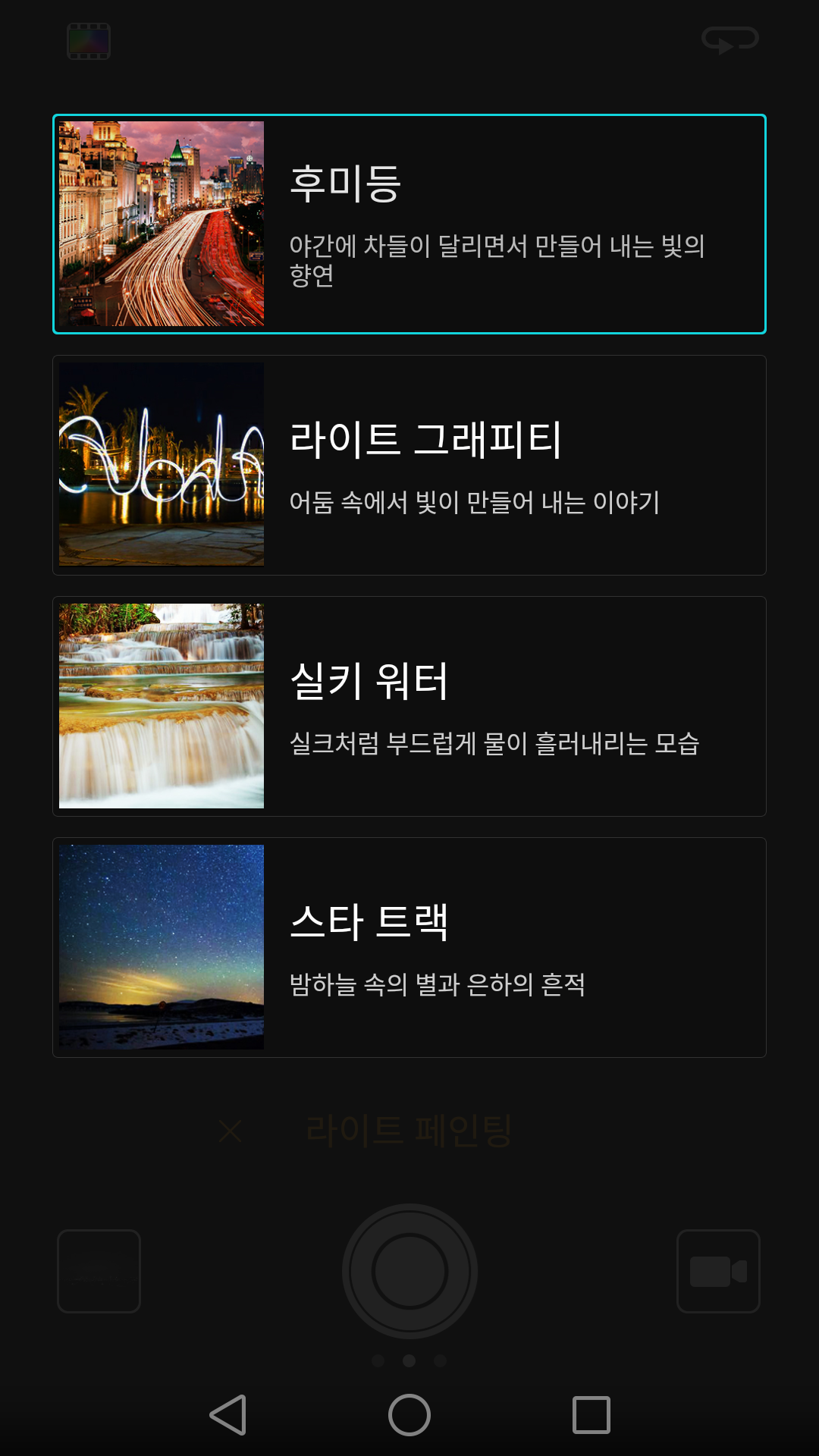Select the 실키 워터 mode card

tap(409, 705)
